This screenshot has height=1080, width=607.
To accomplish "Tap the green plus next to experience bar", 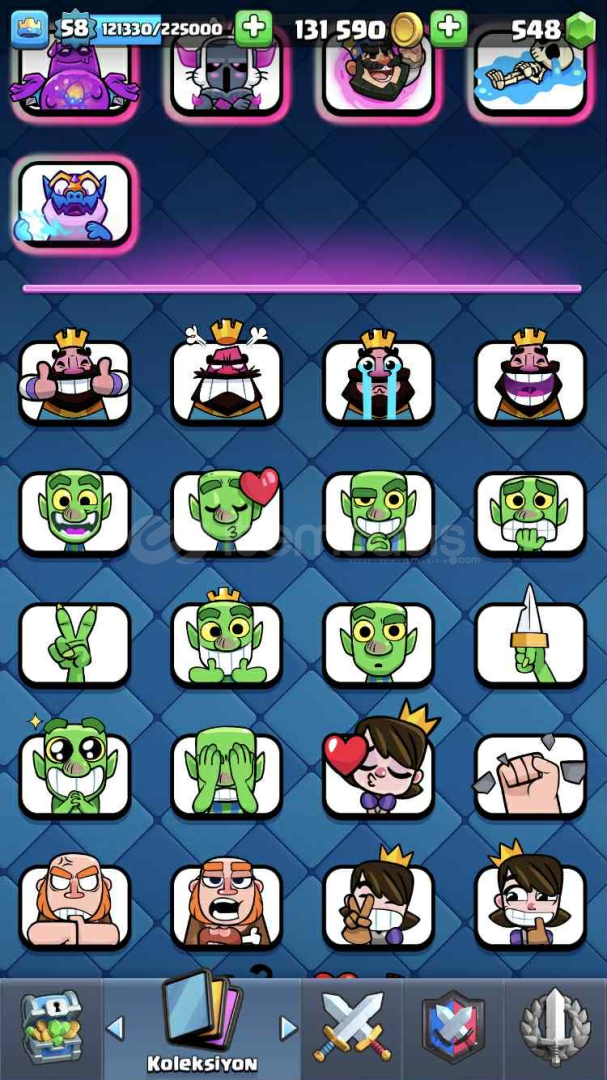I will tap(254, 28).
